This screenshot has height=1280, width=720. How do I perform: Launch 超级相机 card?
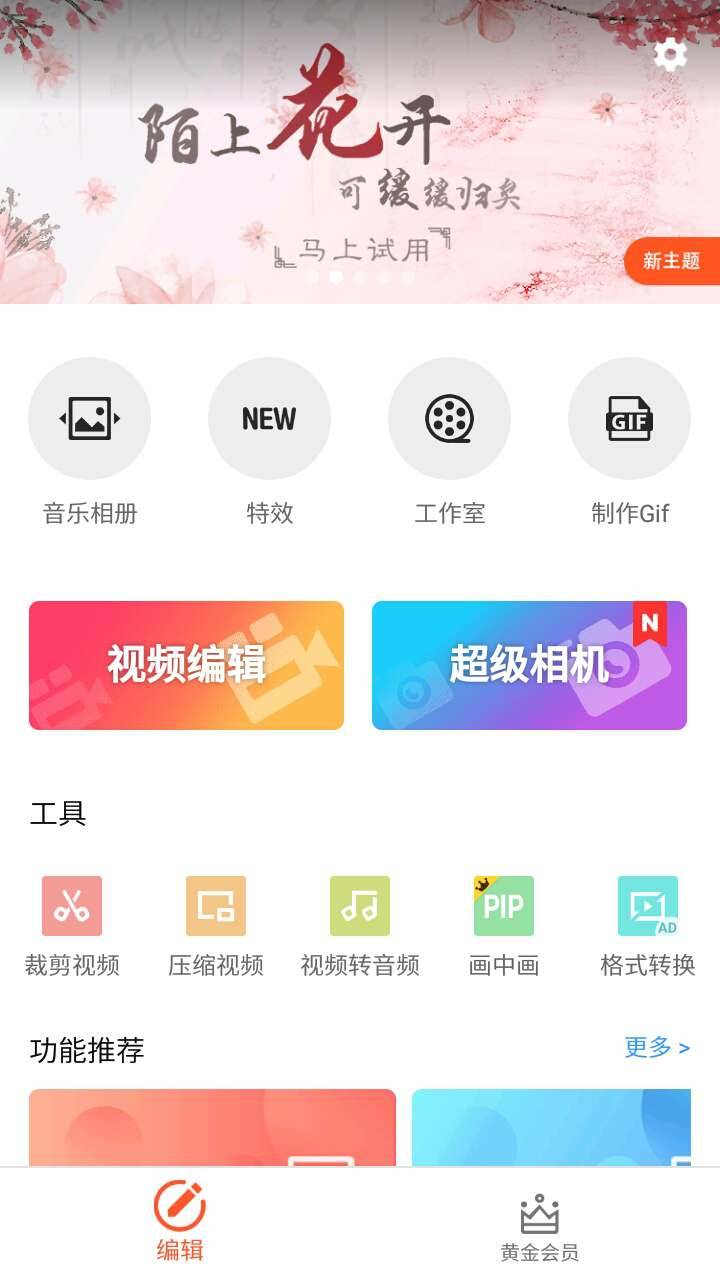[x=529, y=665]
